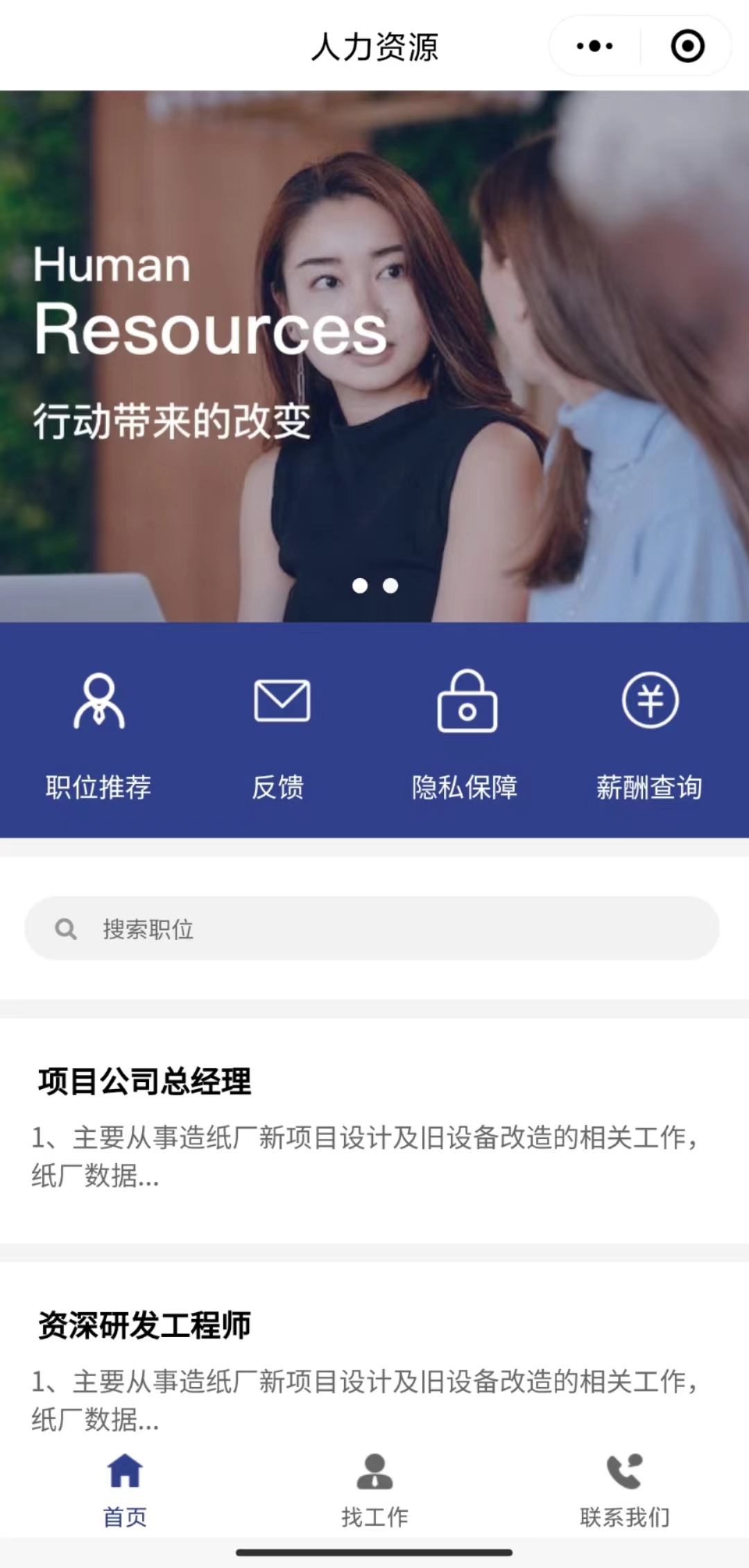Open 隐私保障 privacy protection

coord(466,733)
